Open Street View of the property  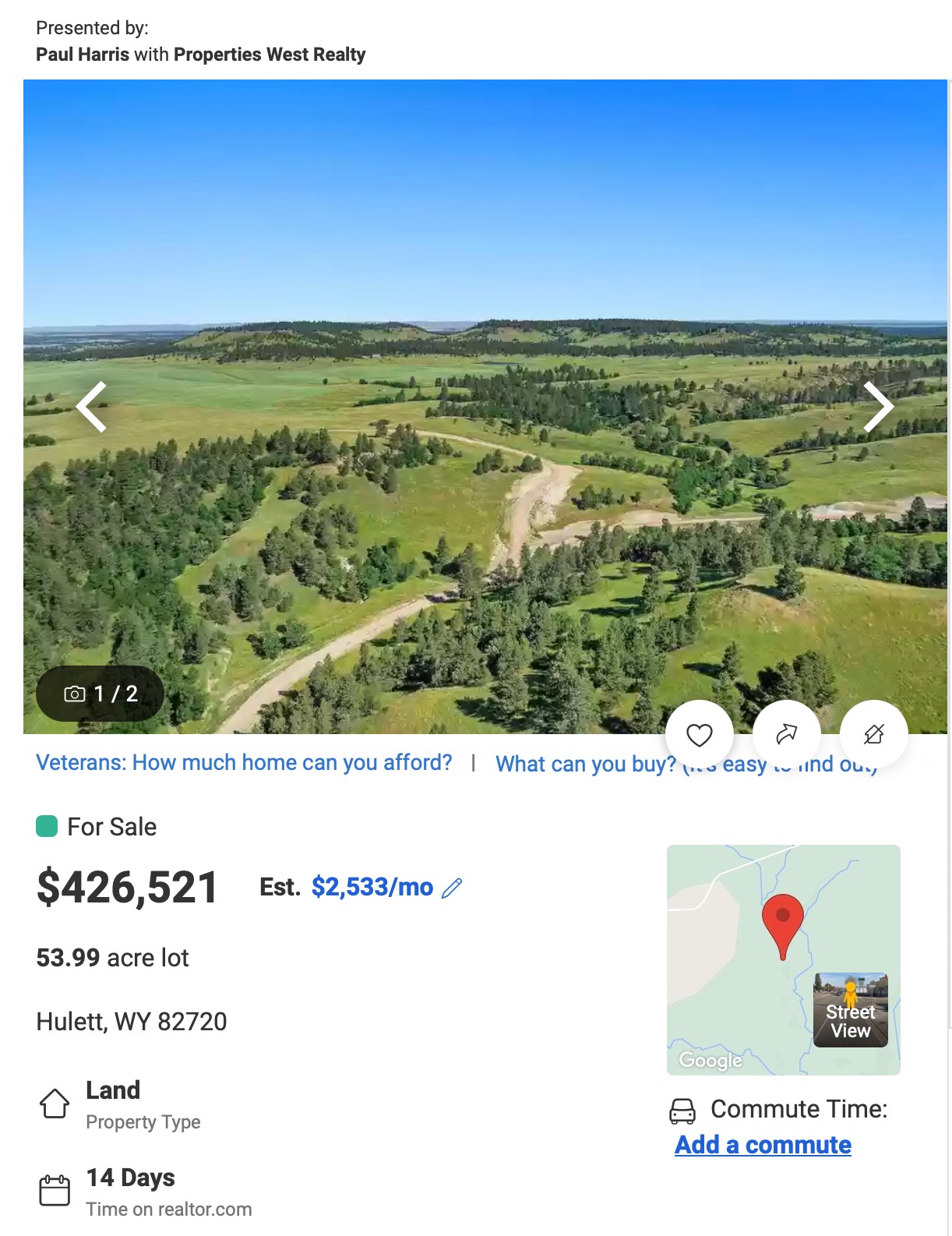(x=851, y=1010)
